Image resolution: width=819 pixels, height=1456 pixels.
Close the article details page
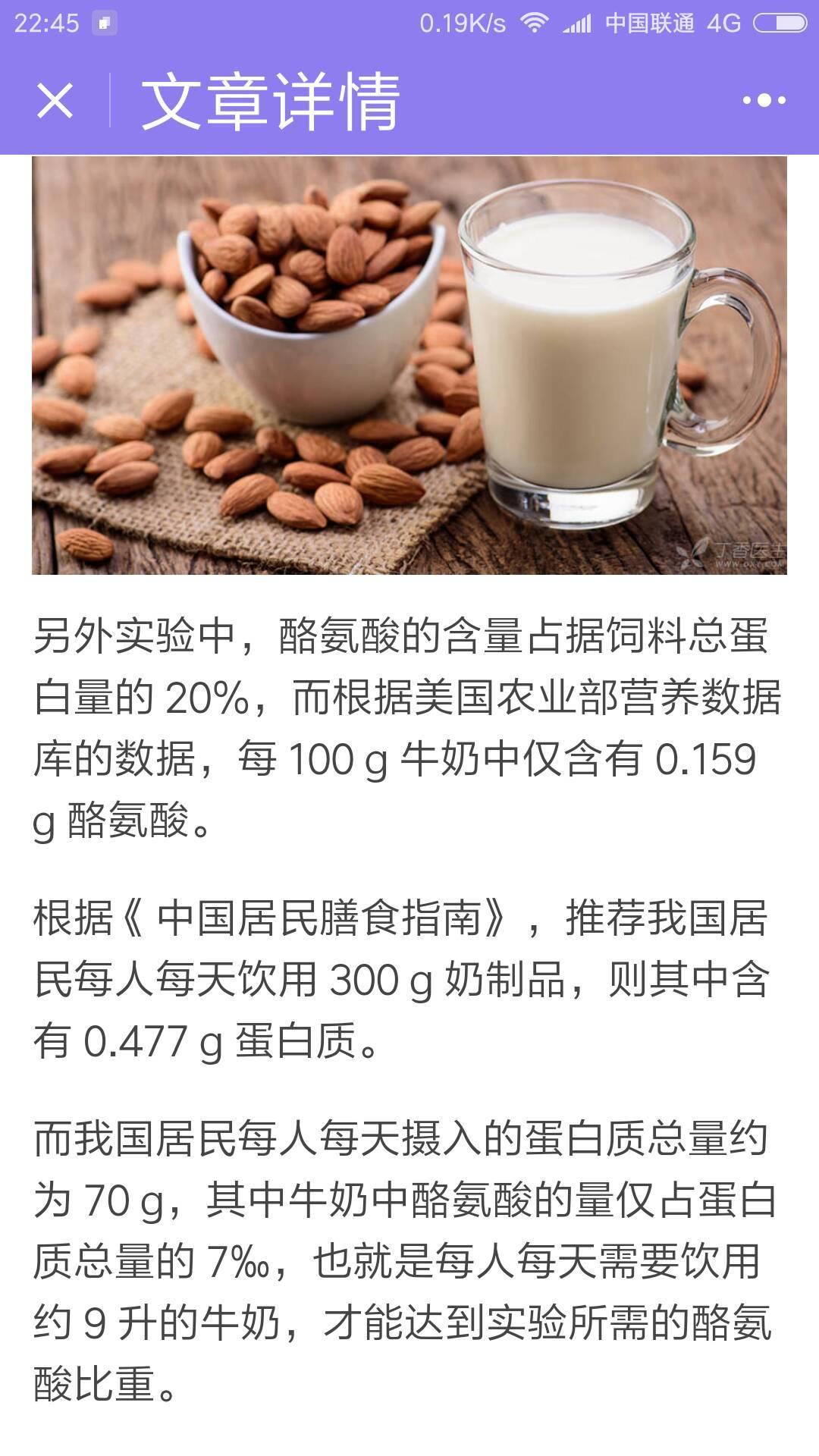coord(55,100)
